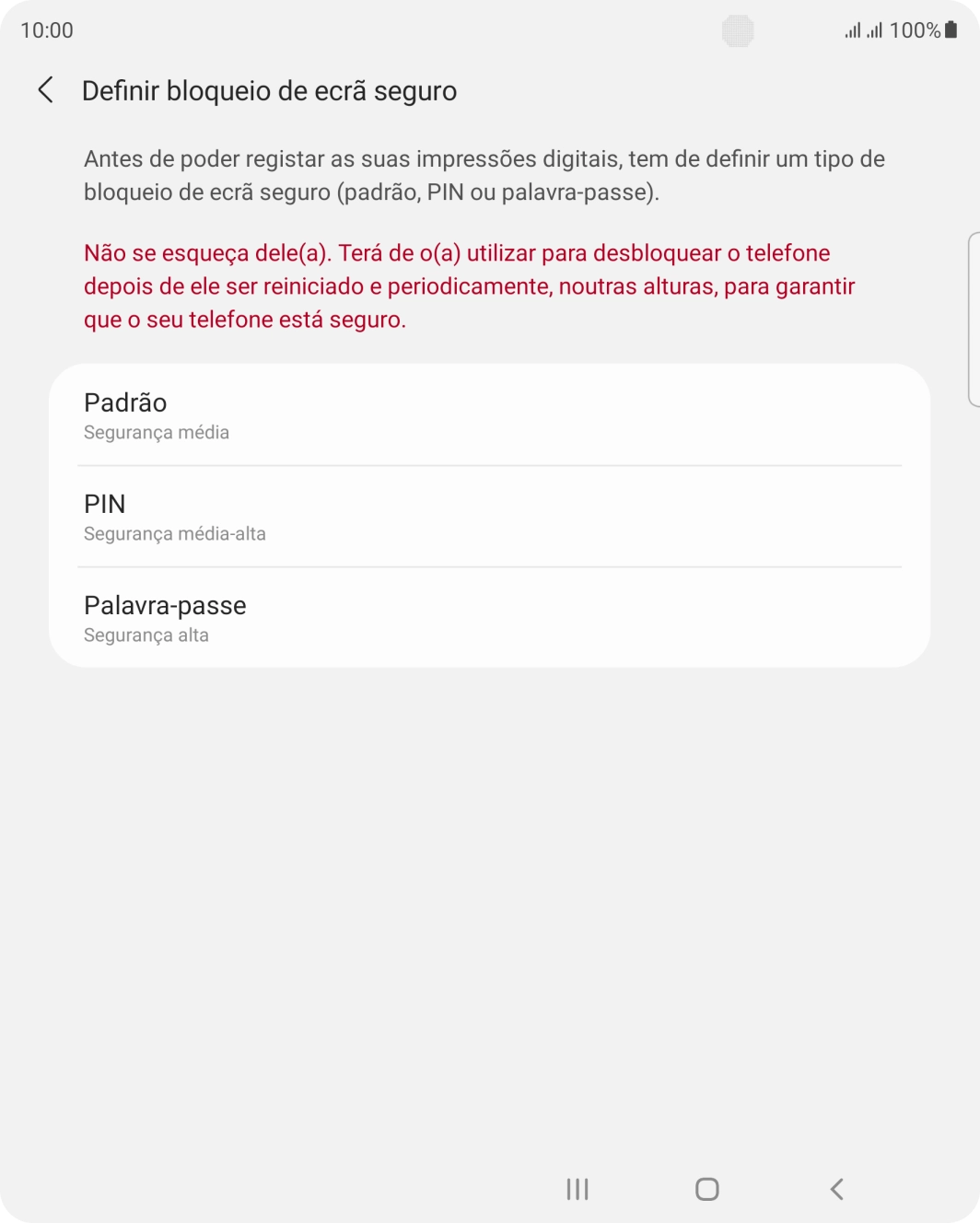The image size is (980, 1223).
Task: Tap the Segurança alta description text
Action: pyautogui.click(x=146, y=635)
